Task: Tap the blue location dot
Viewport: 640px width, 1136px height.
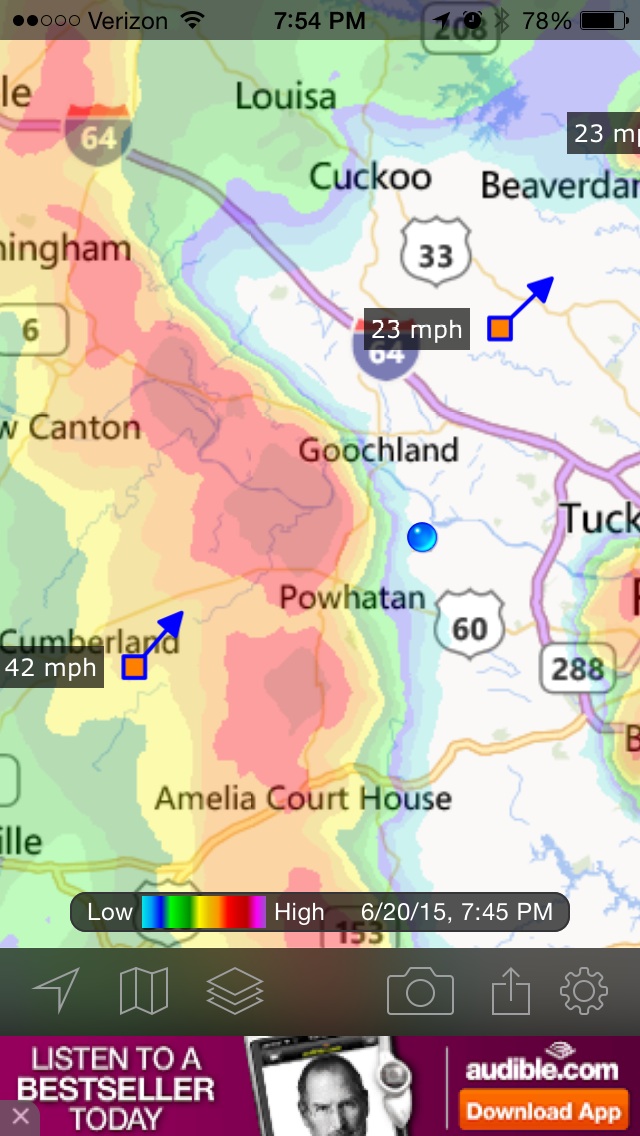Action: (x=422, y=538)
